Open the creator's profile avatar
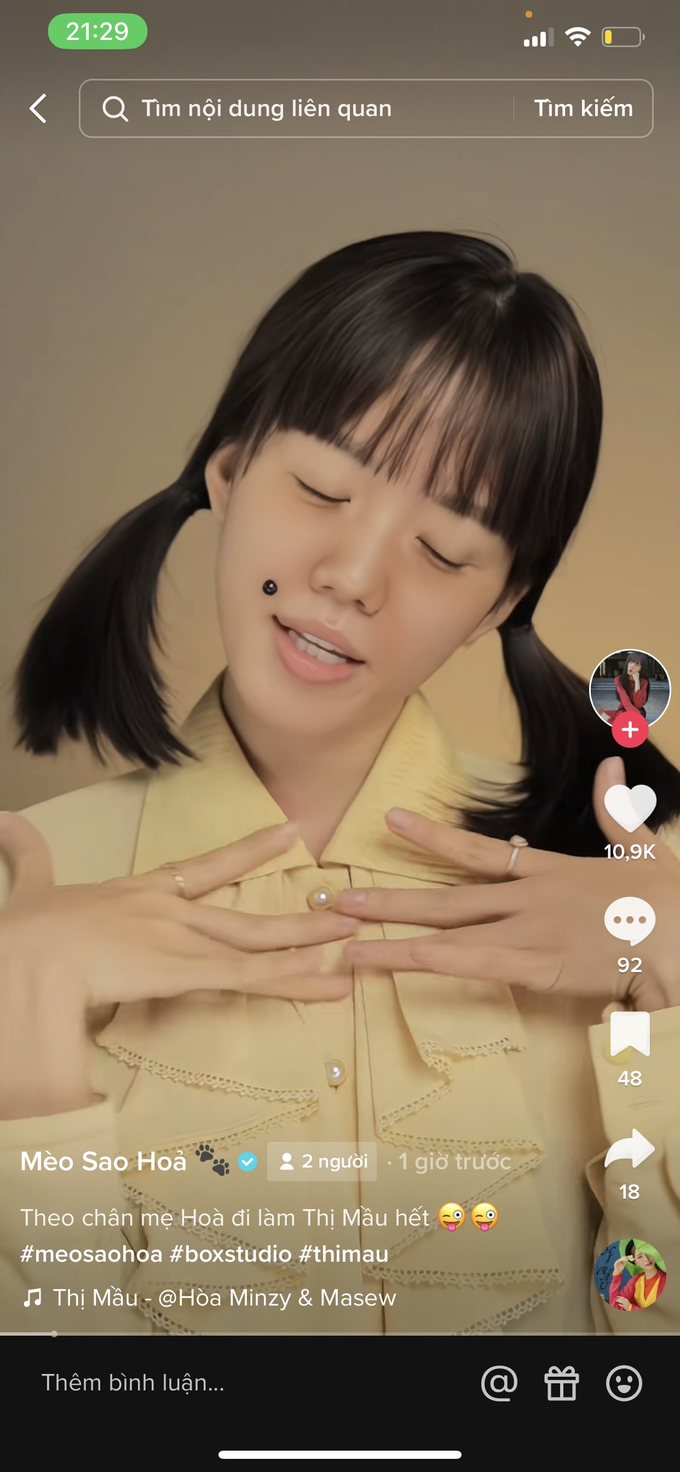 (629, 688)
